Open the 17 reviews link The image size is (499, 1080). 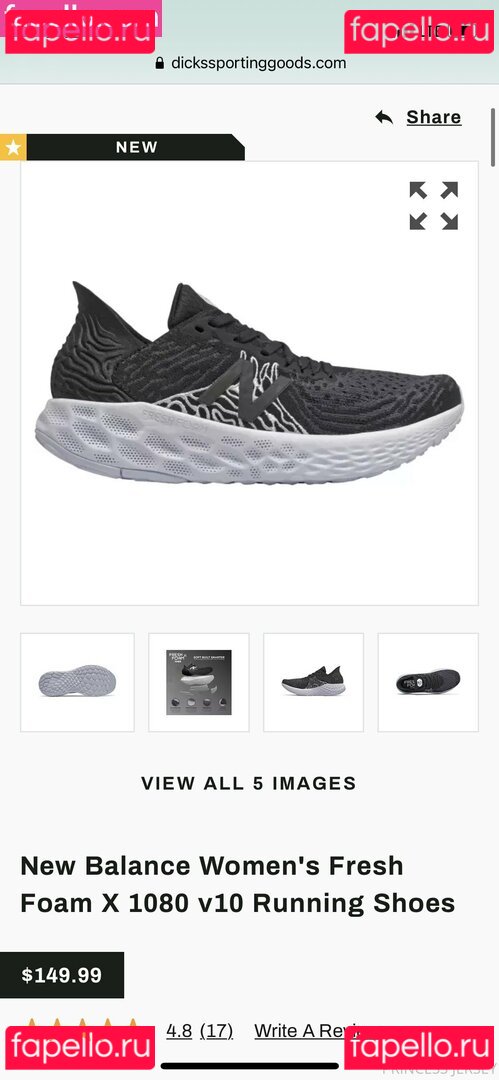coord(216,1031)
